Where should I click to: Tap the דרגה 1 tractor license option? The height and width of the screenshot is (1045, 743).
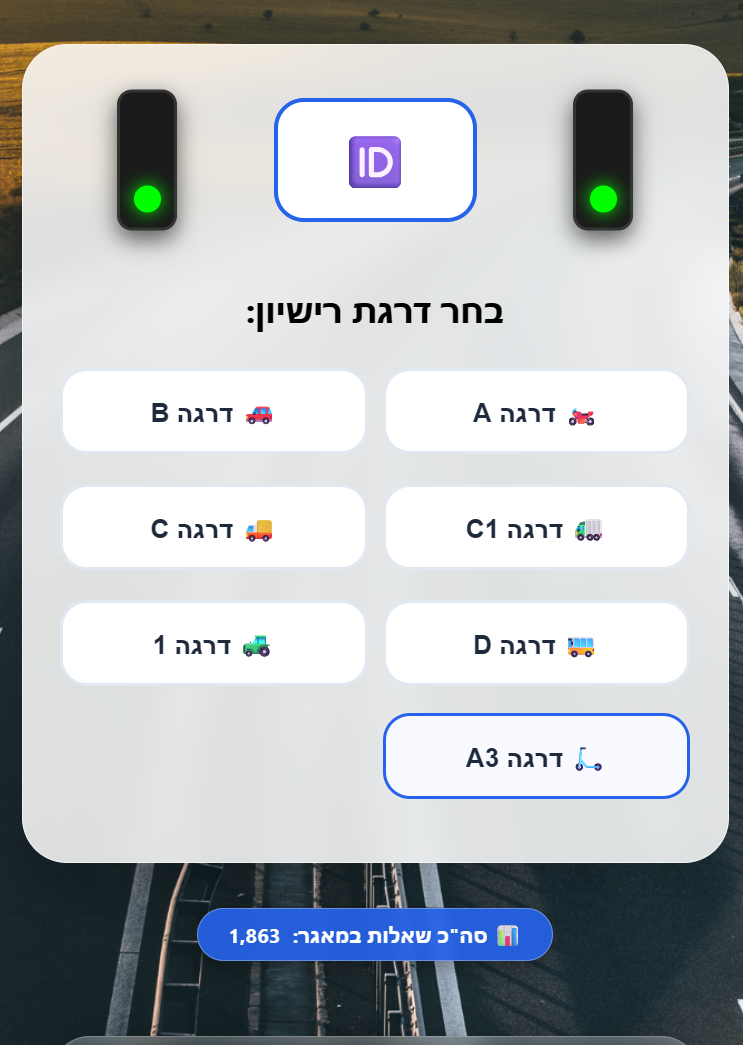(213, 644)
